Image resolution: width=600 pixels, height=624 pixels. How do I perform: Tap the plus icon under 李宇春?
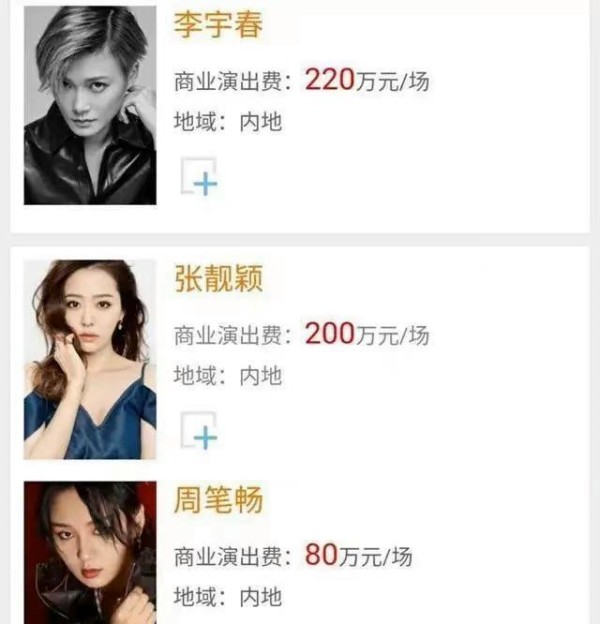pos(201,178)
